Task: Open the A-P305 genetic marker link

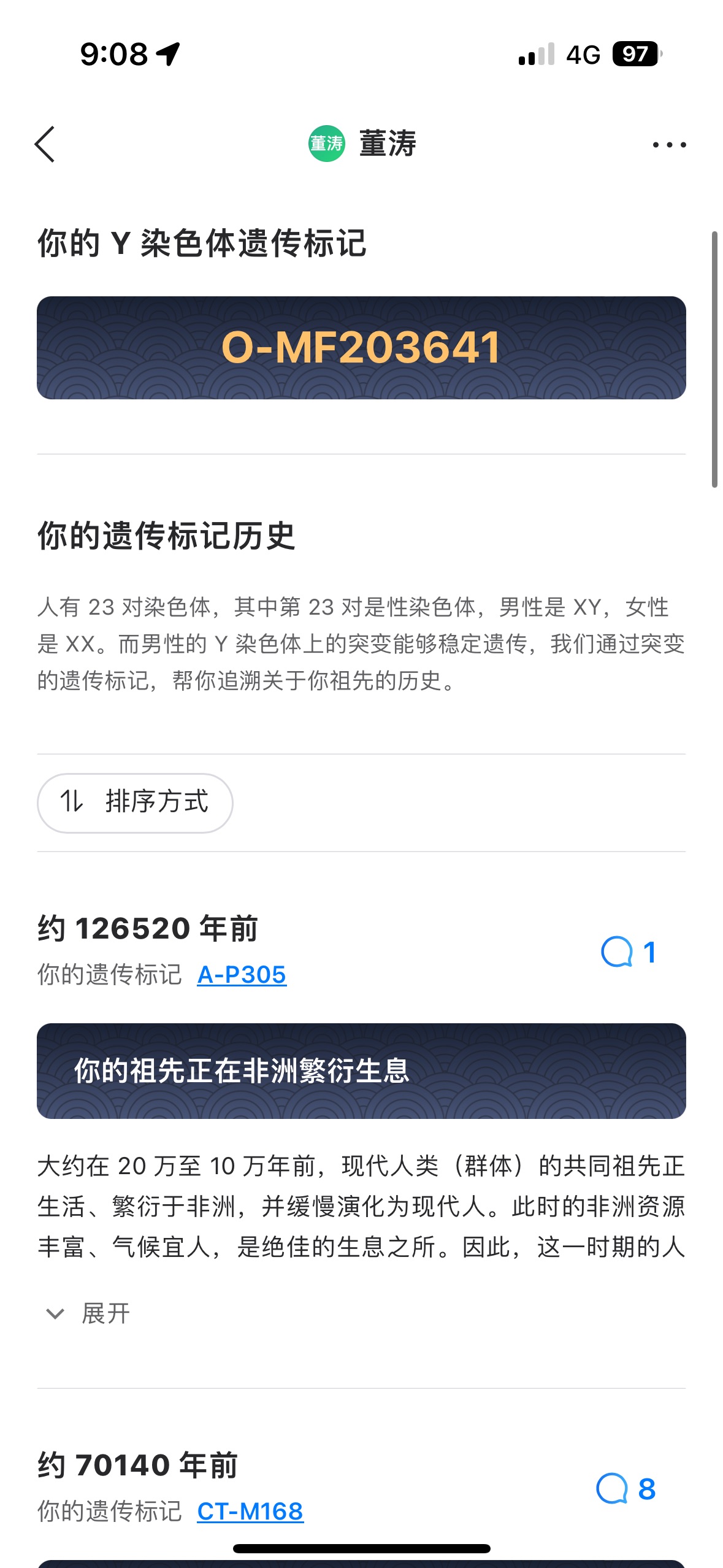Action: coord(242,975)
